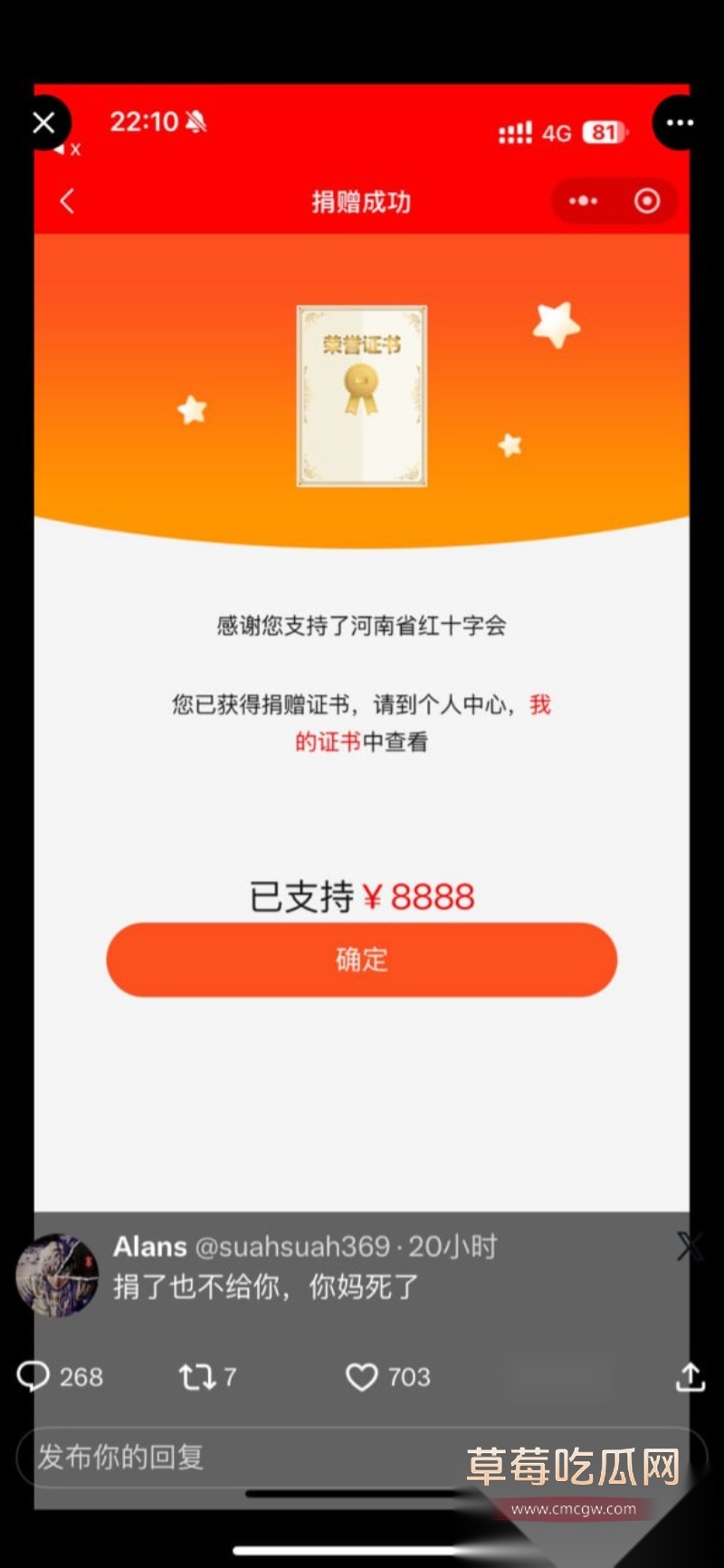Screen dimensions: 724x1568
Task: Tap the 268 comment count
Action: pos(80,1377)
